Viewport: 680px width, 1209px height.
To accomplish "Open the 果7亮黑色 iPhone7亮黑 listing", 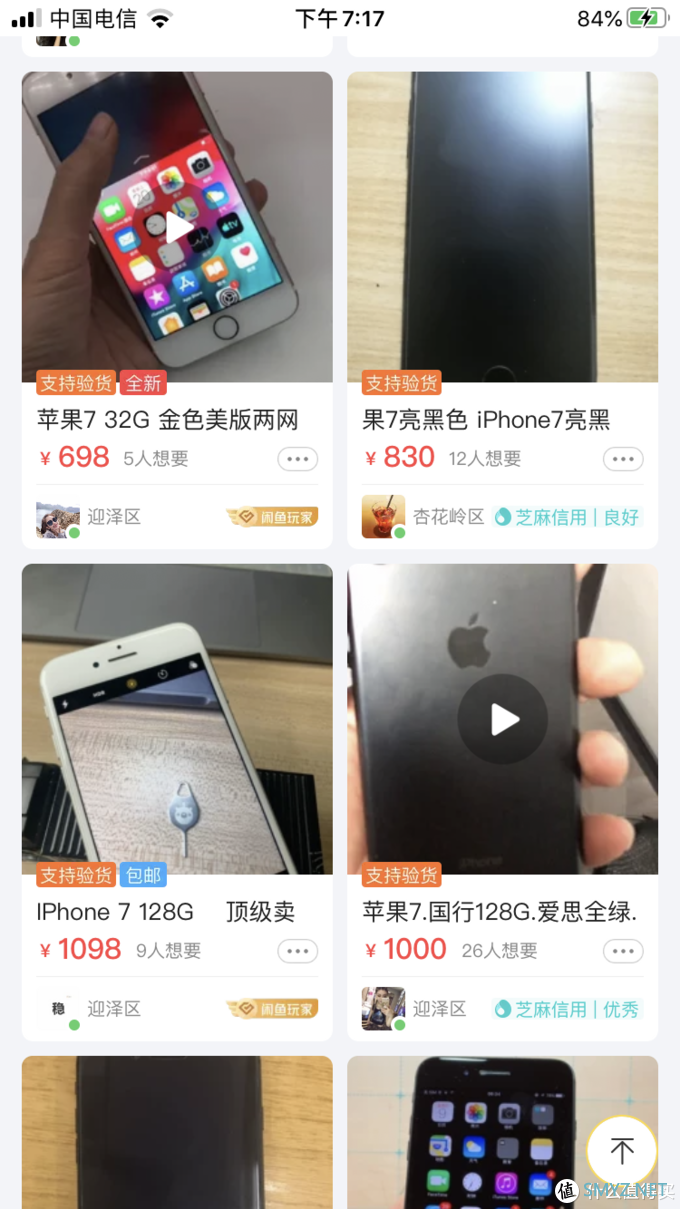I will [x=486, y=420].
